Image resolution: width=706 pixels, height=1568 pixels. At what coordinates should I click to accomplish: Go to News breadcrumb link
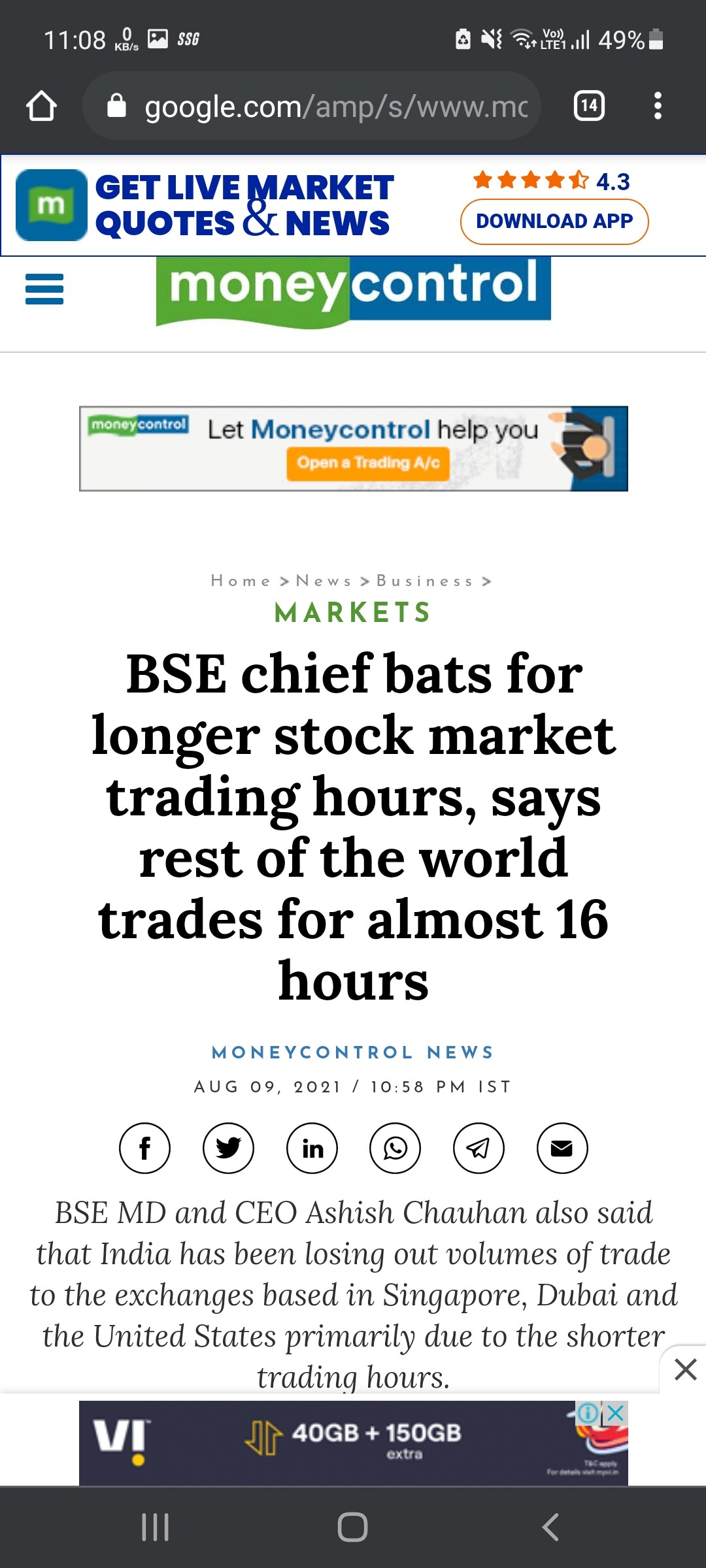coord(324,581)
